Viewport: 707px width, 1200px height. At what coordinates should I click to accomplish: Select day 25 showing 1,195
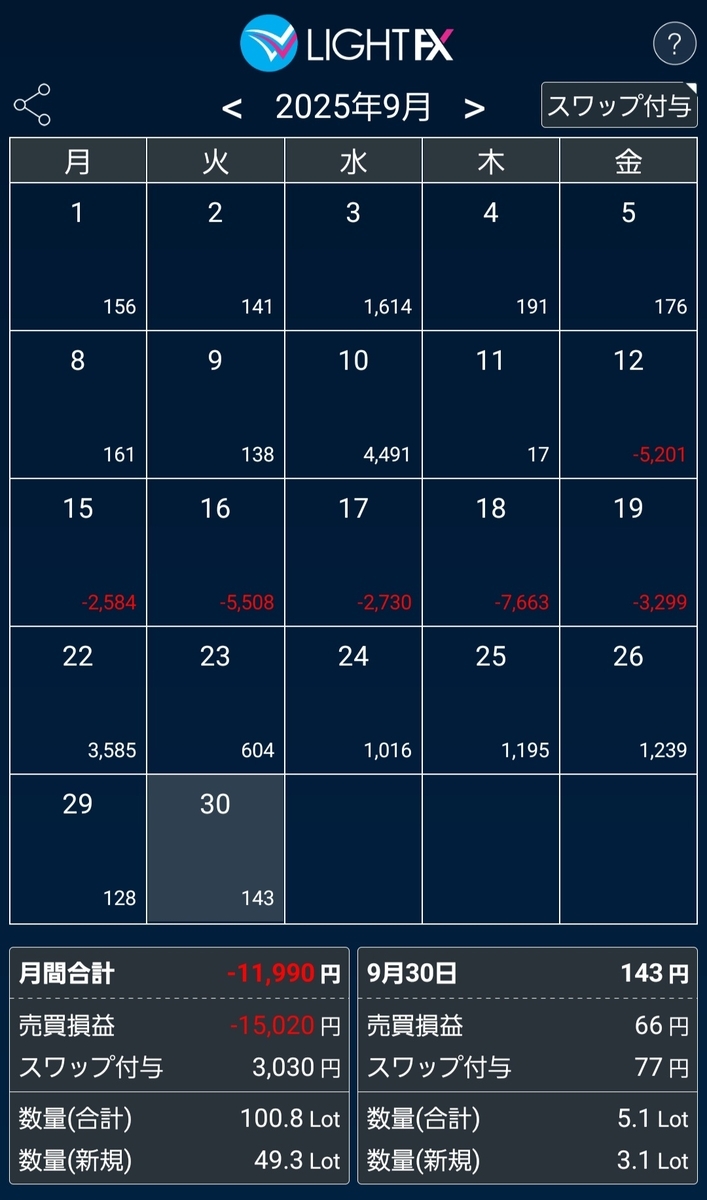coord(491,700)
